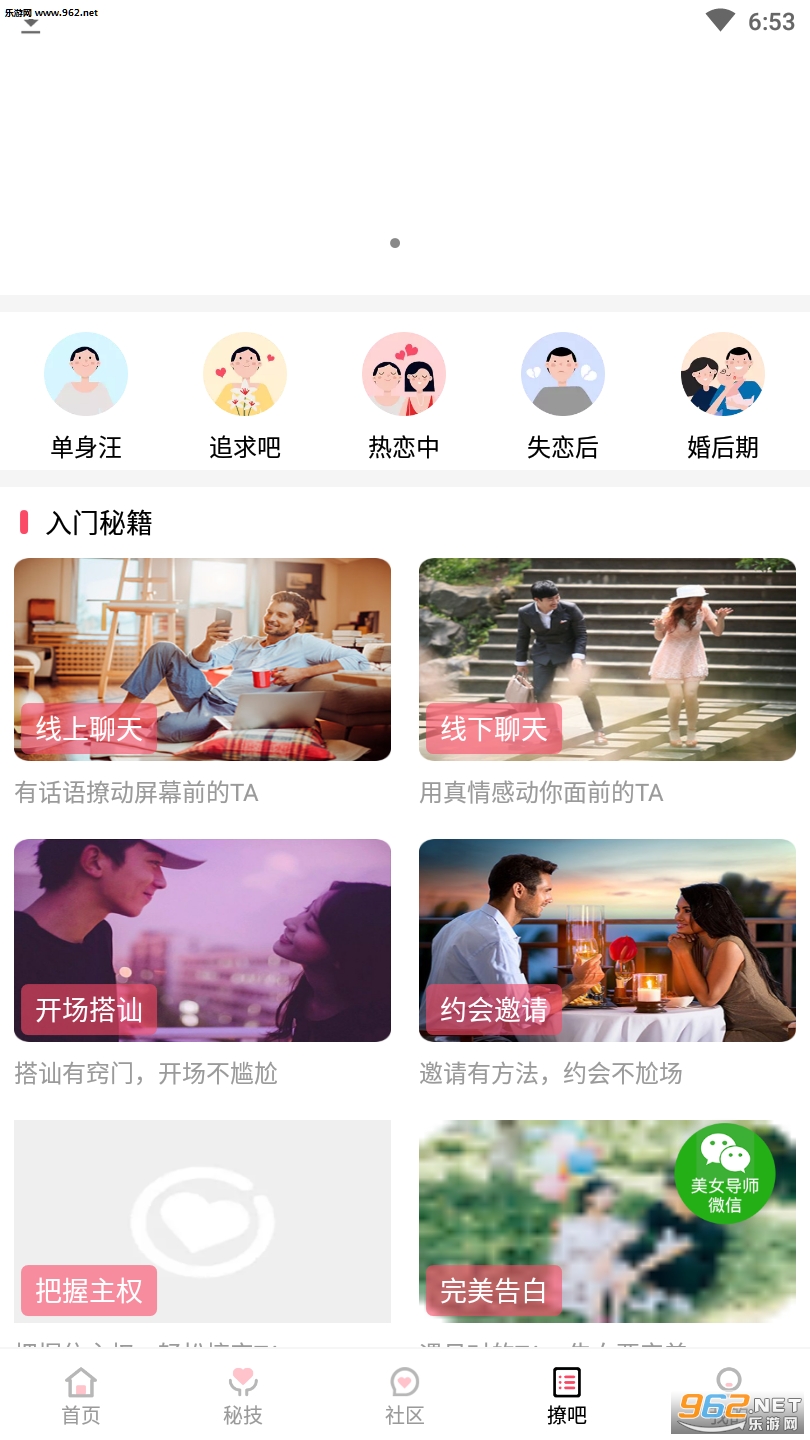Switch to the 首页 tab
810x1440 pixels.
[81, 1396]
